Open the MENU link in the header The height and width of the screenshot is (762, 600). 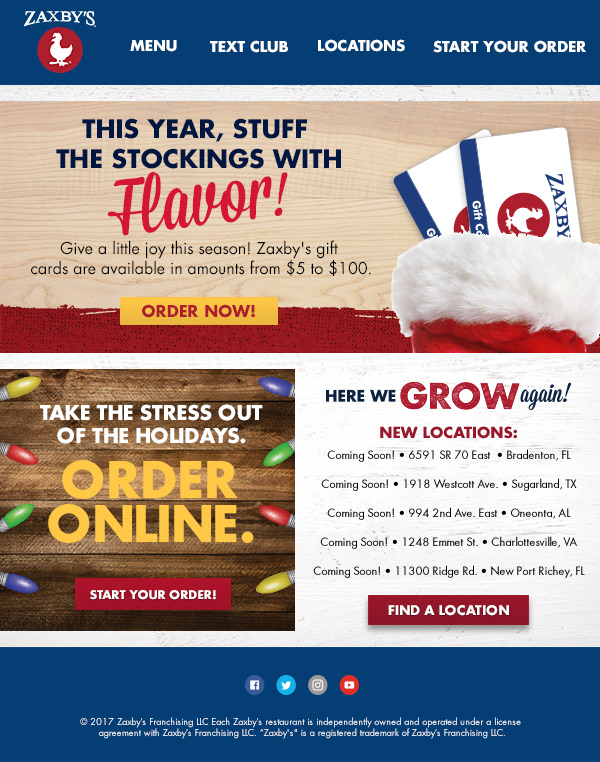click(153, 46)
